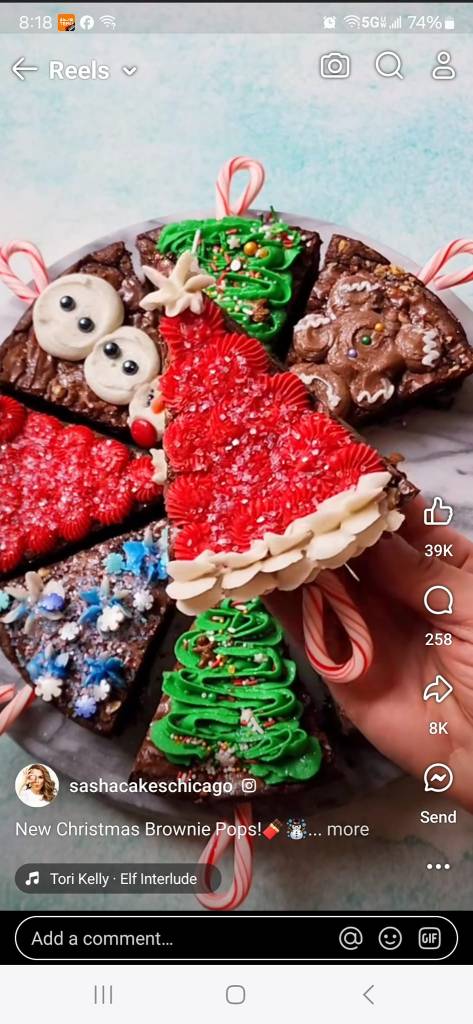Tap the system home button

pyautogui.click(x=236, y=995)
